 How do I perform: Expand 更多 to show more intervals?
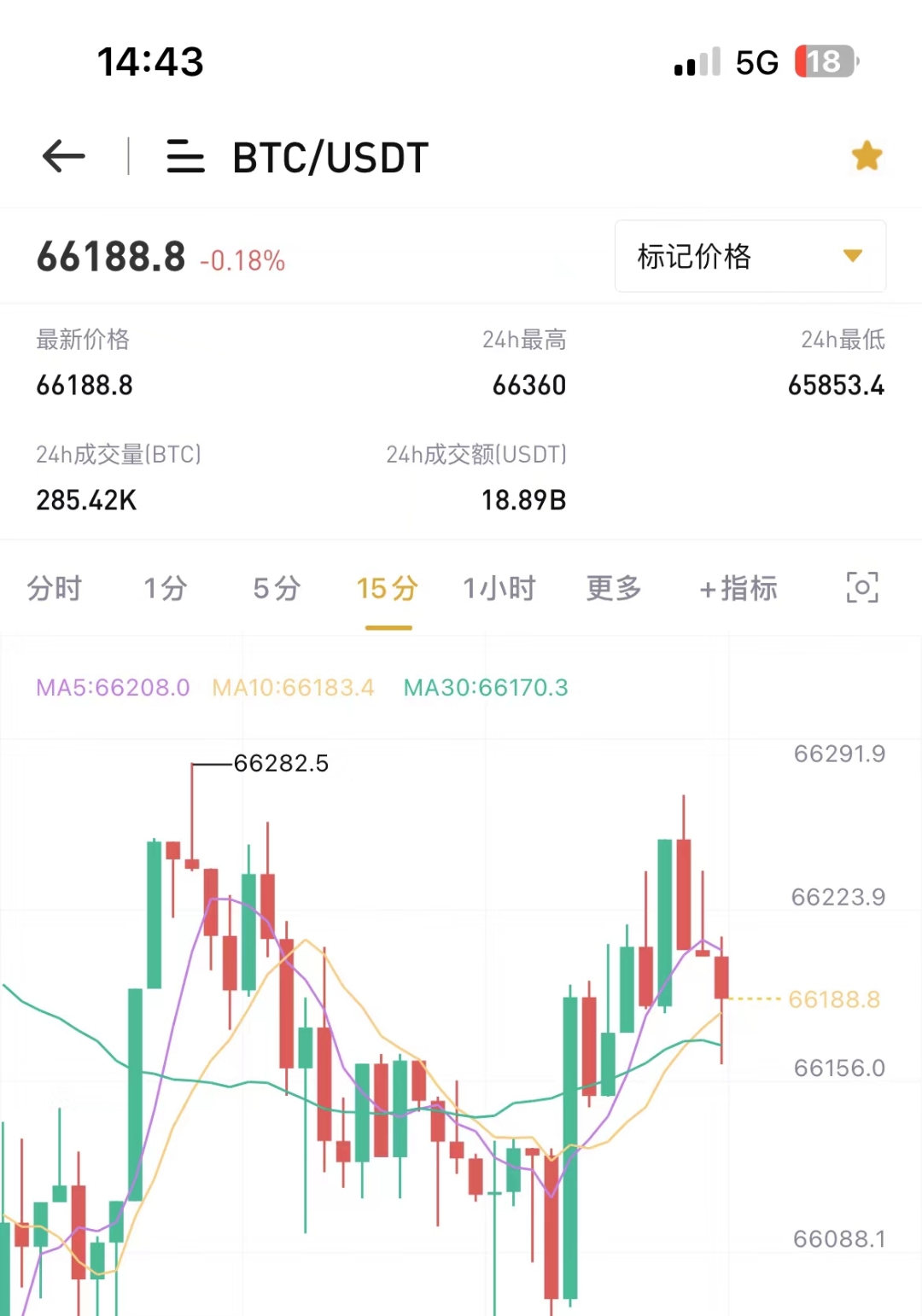coord(613,589)
